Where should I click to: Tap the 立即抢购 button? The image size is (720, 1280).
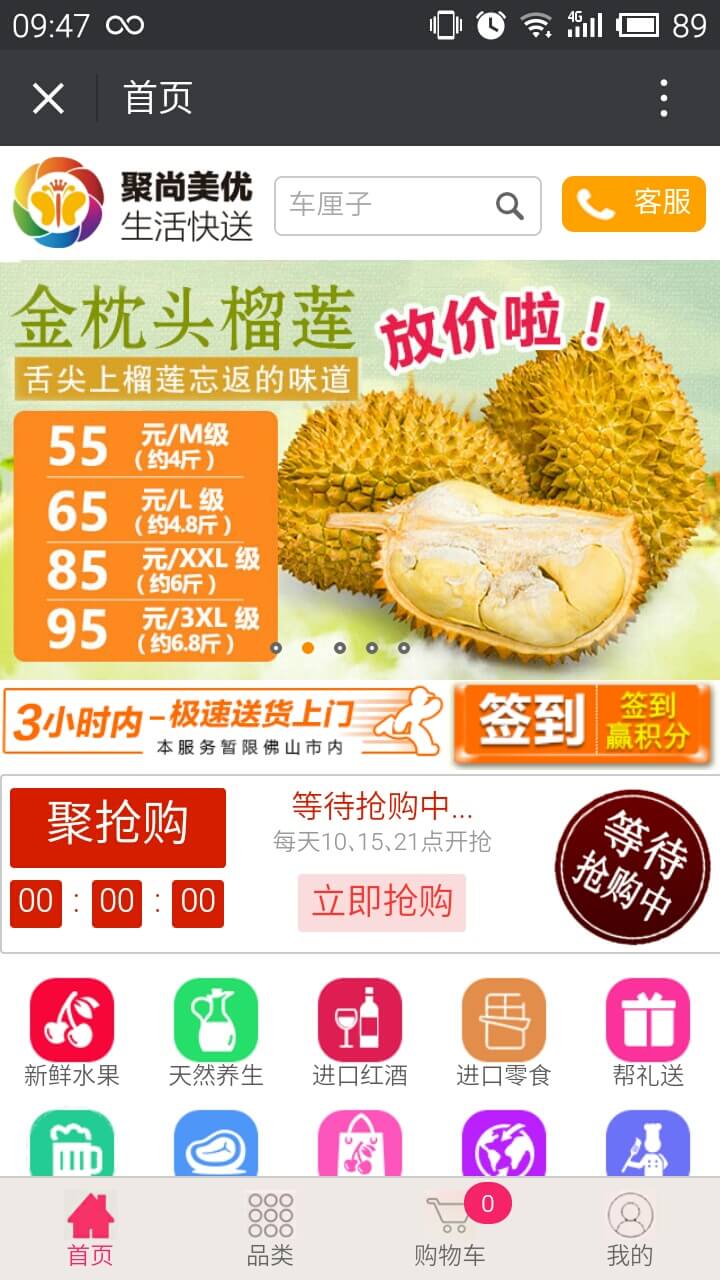pyautogui.click(x=382, y=902)
